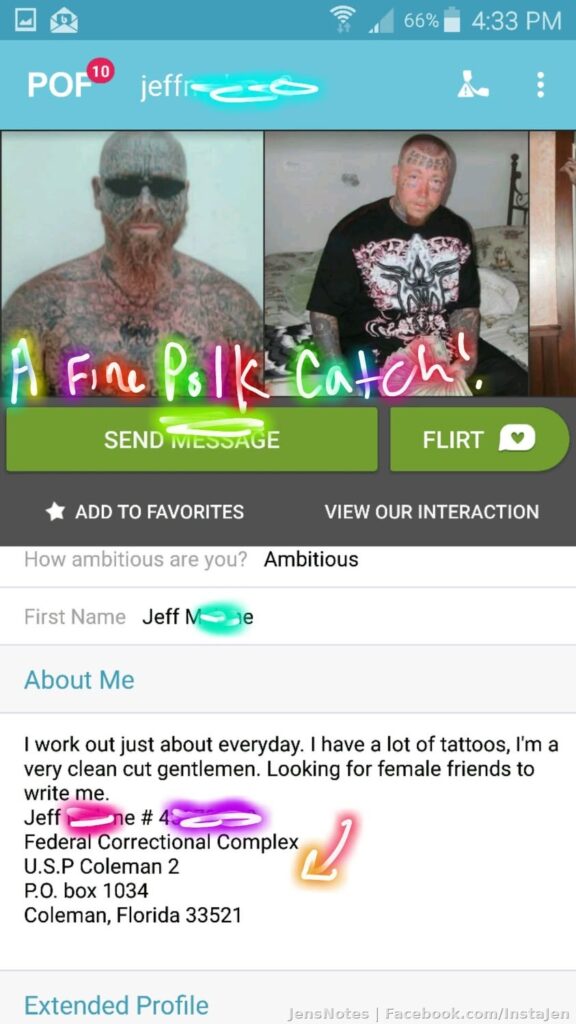Open the first profile photo with sunglasses
This screenshot has height=1024, width=576.
[132, 263]
